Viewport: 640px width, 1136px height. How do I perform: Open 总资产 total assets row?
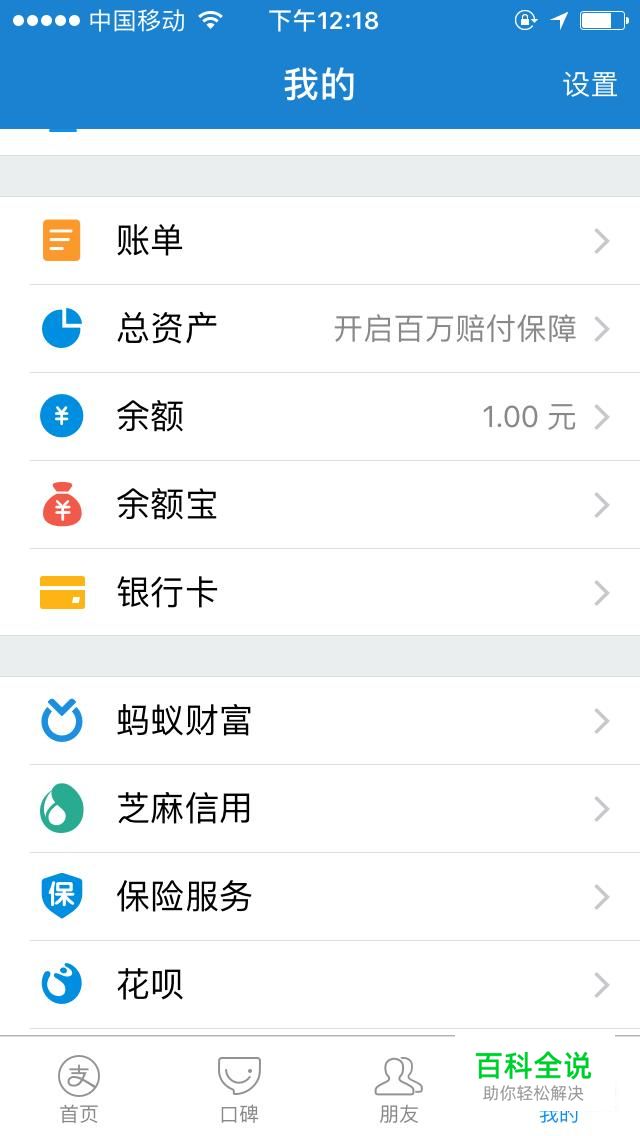(320, 328)
